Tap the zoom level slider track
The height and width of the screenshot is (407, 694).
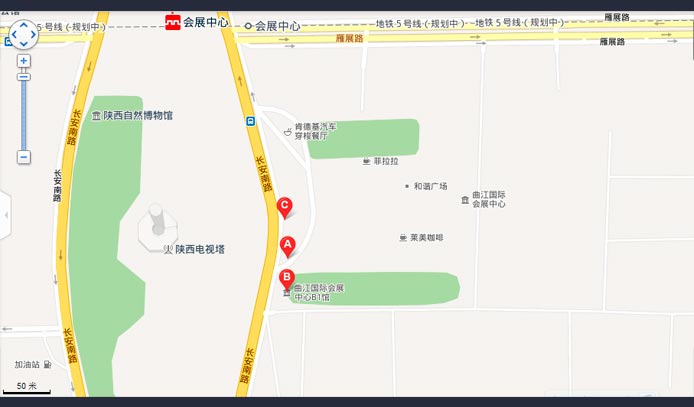pyautogui.click(x=24, y=115)
